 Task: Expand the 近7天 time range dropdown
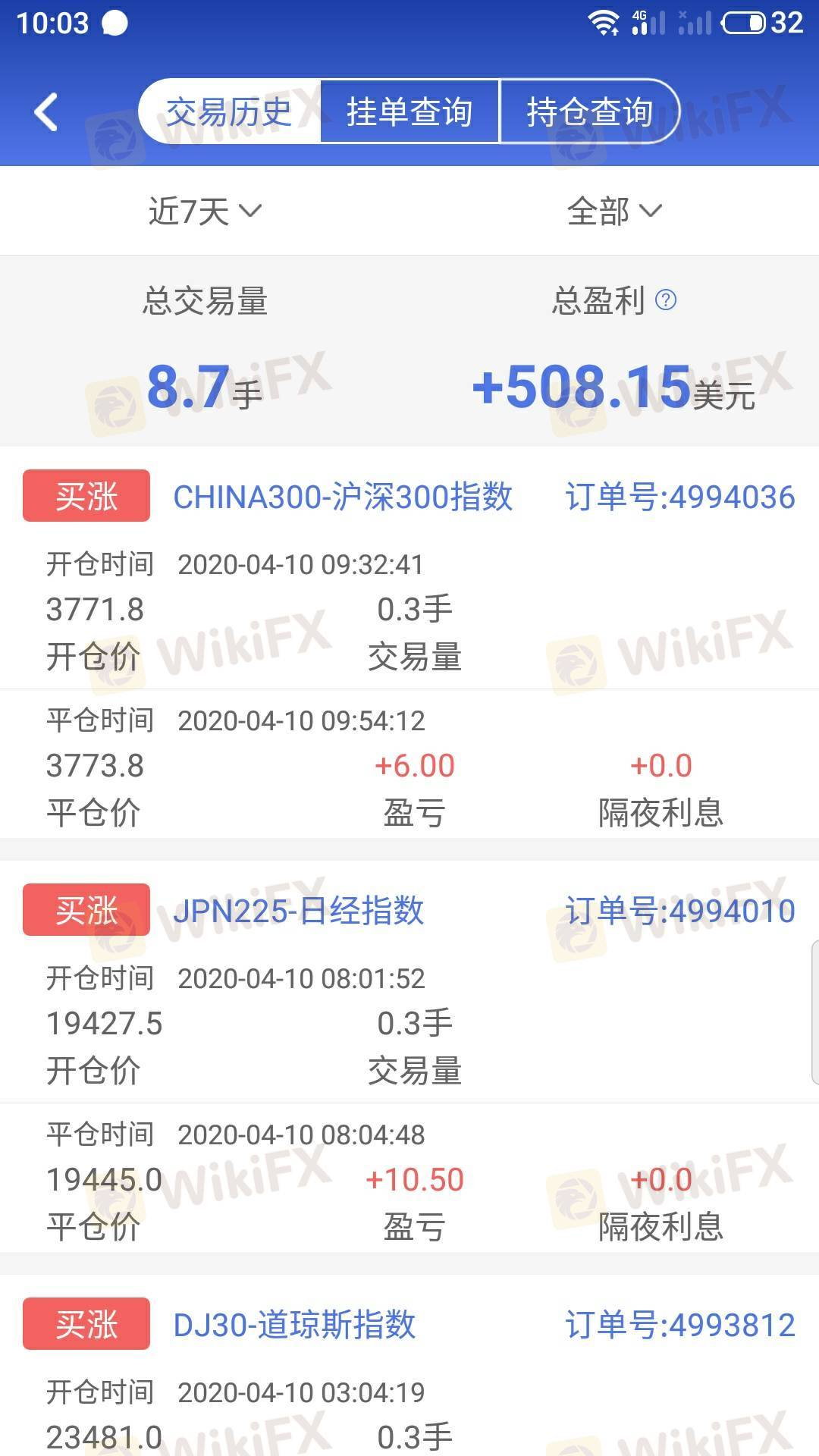click(205, 211)
